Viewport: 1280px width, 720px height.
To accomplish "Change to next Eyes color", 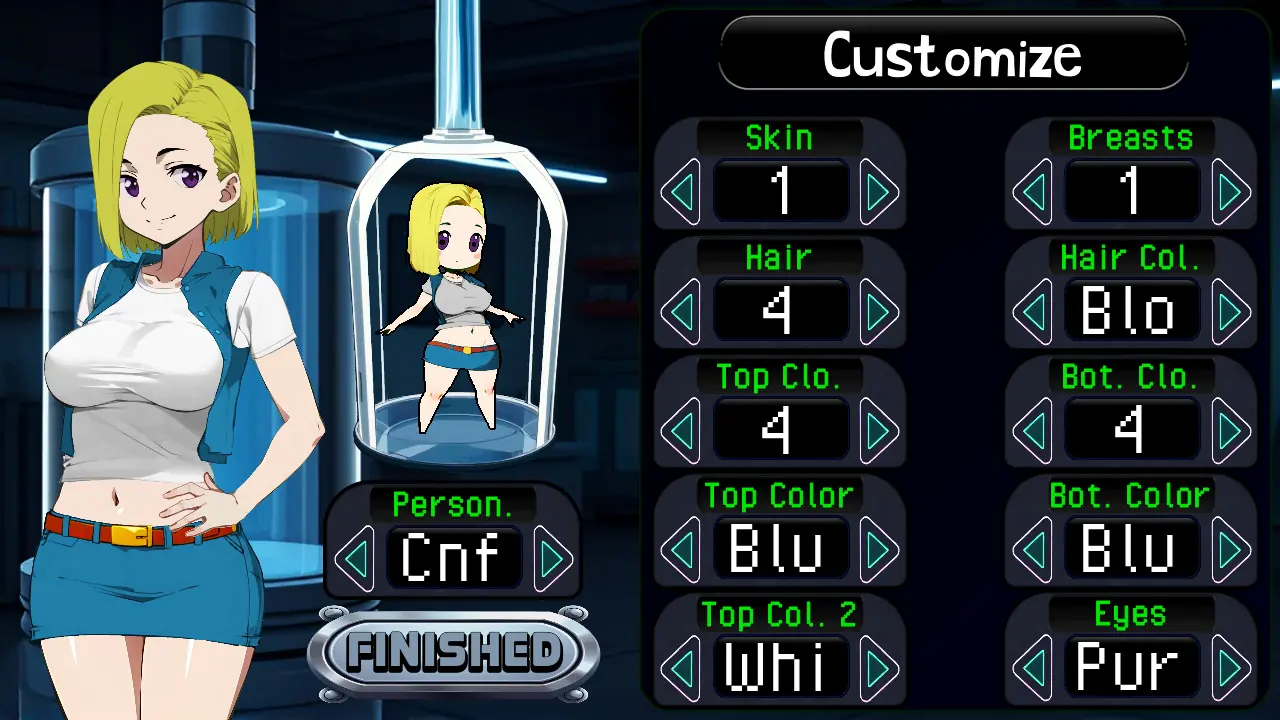I will 1231,668.
